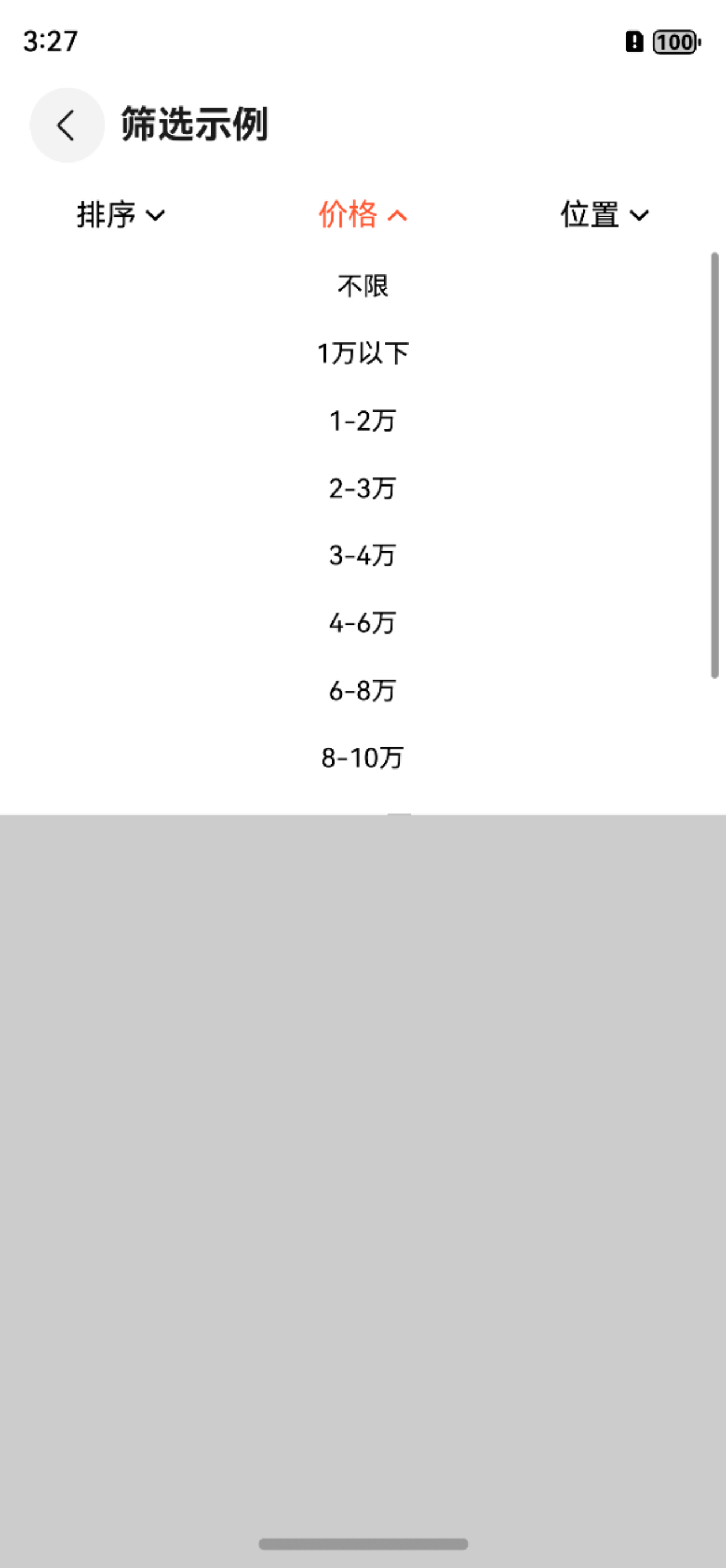726x1568 pixels.
Task: Collapse the 价格 price dropdown
Action: (362, 215)
